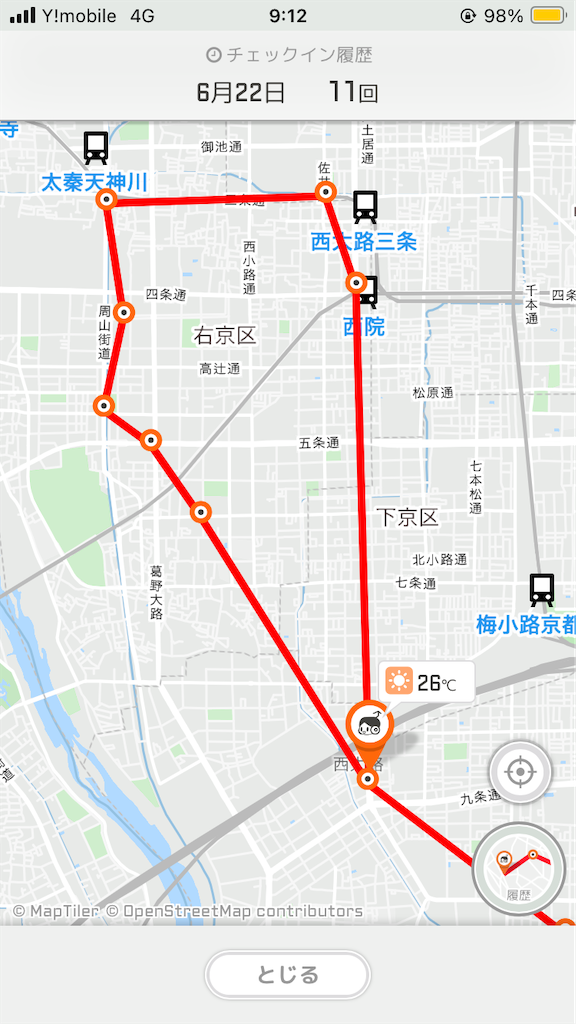Open the 26℃ weather bubble
576x1024 pixels.
click(x=426, y=683)
